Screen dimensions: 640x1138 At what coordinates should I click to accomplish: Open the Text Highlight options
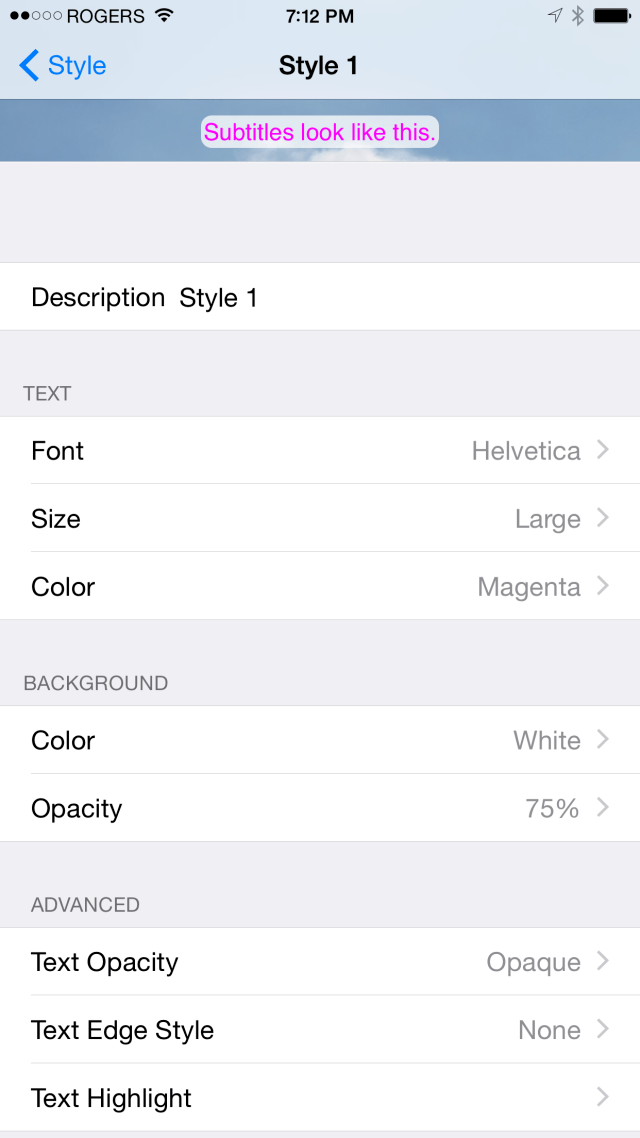(x=320, y=1097)
